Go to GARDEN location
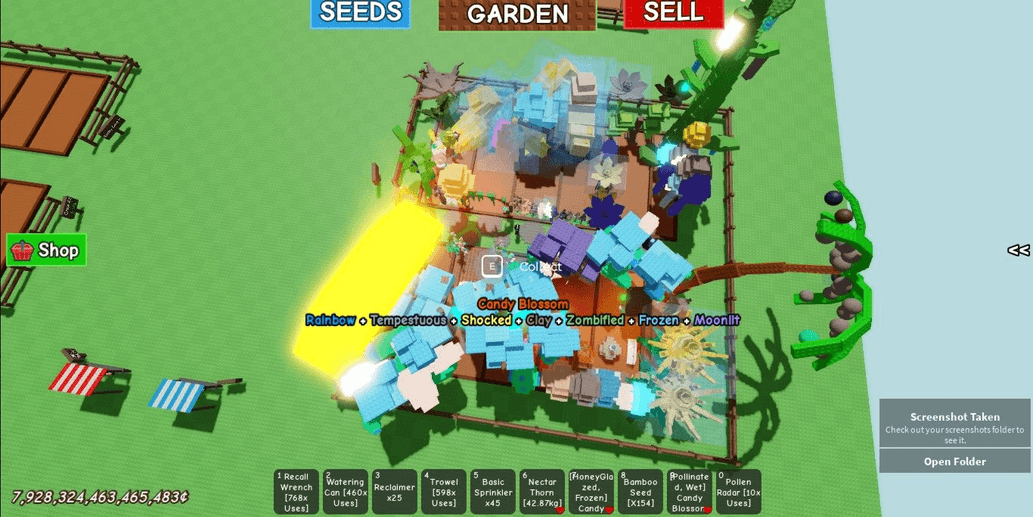The height and width of the screenshot is (517, 1033). tap(517, 14)
